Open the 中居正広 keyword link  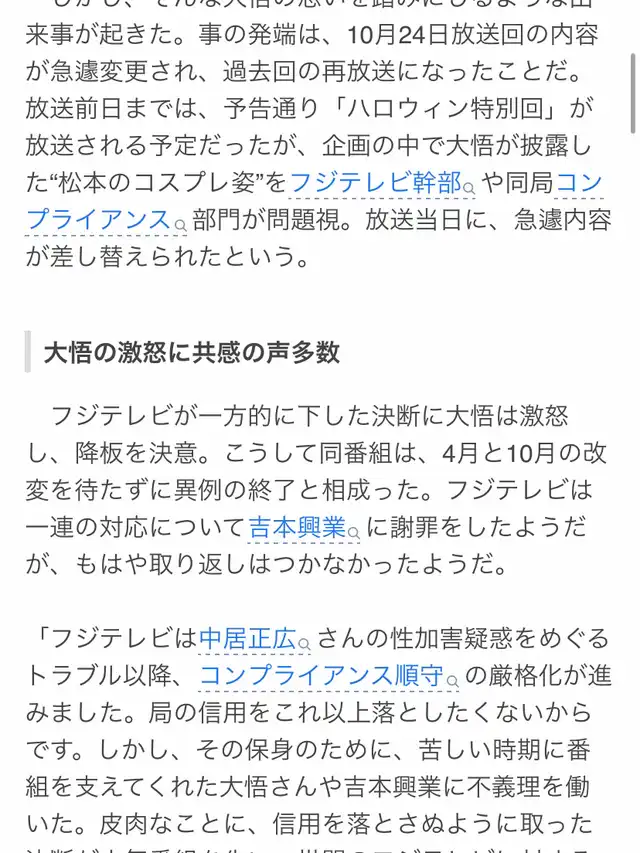click(254, 639)
